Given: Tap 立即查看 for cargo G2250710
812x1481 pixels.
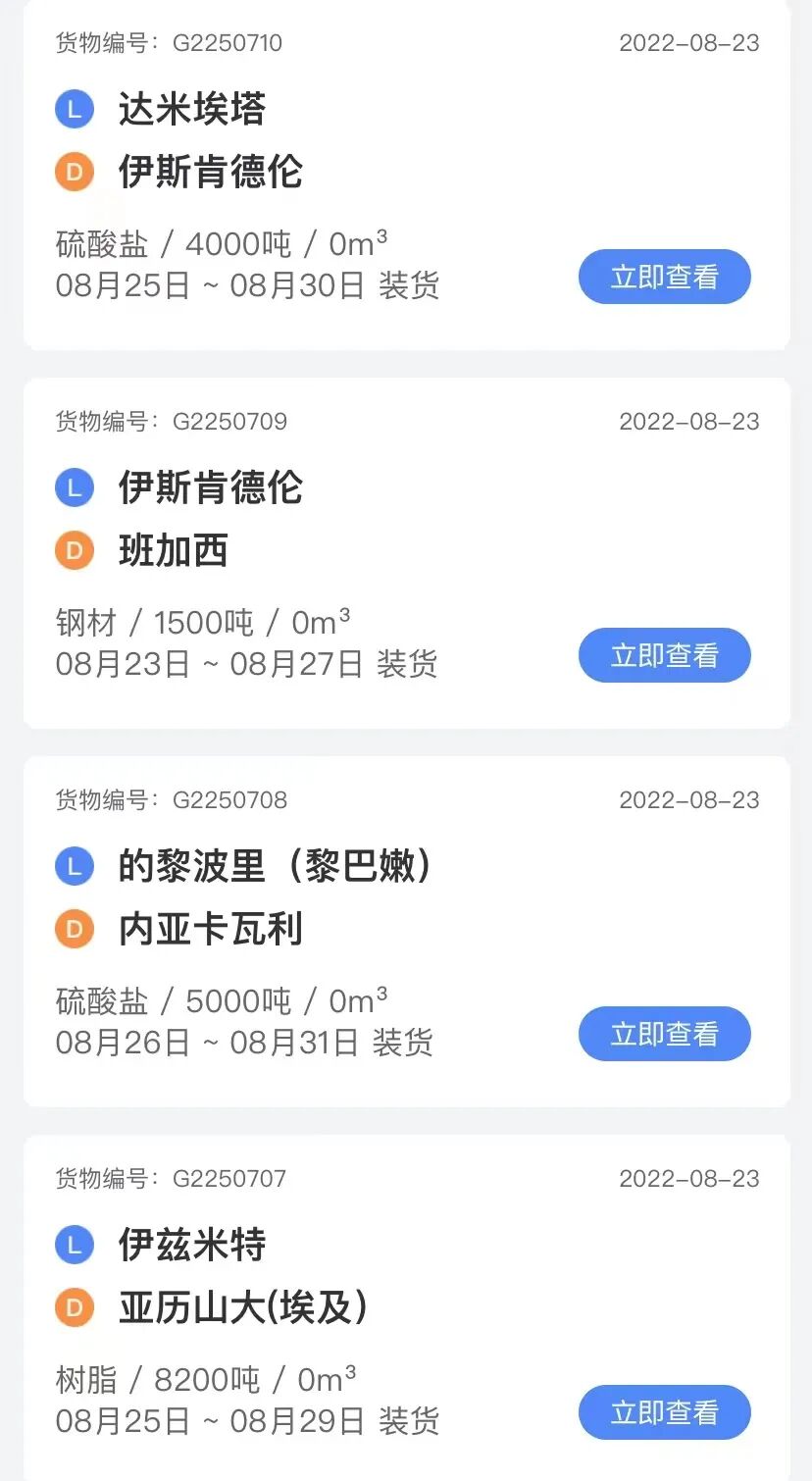Looking at the screenshot, I should tap(664, 278).
